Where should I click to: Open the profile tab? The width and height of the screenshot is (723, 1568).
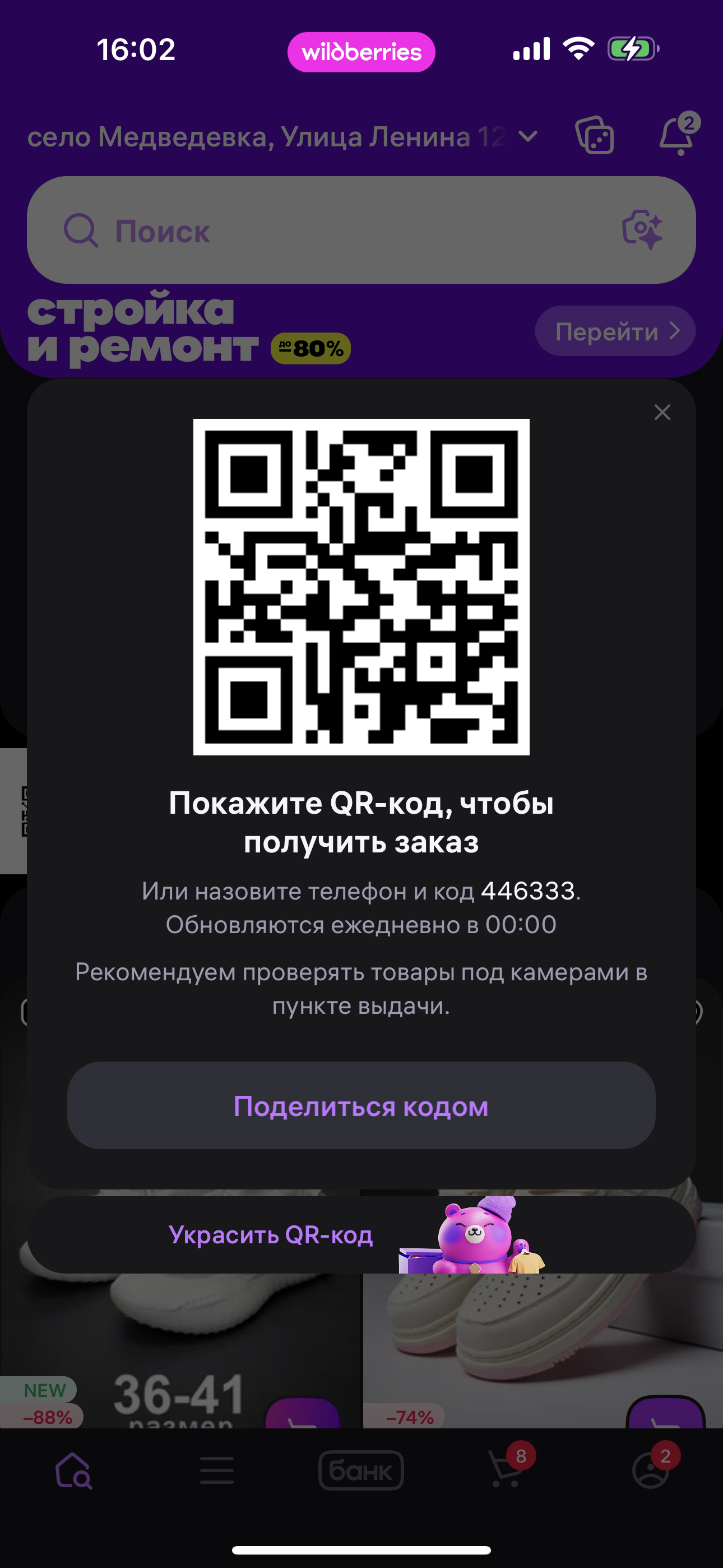[x=651, y=1470]
